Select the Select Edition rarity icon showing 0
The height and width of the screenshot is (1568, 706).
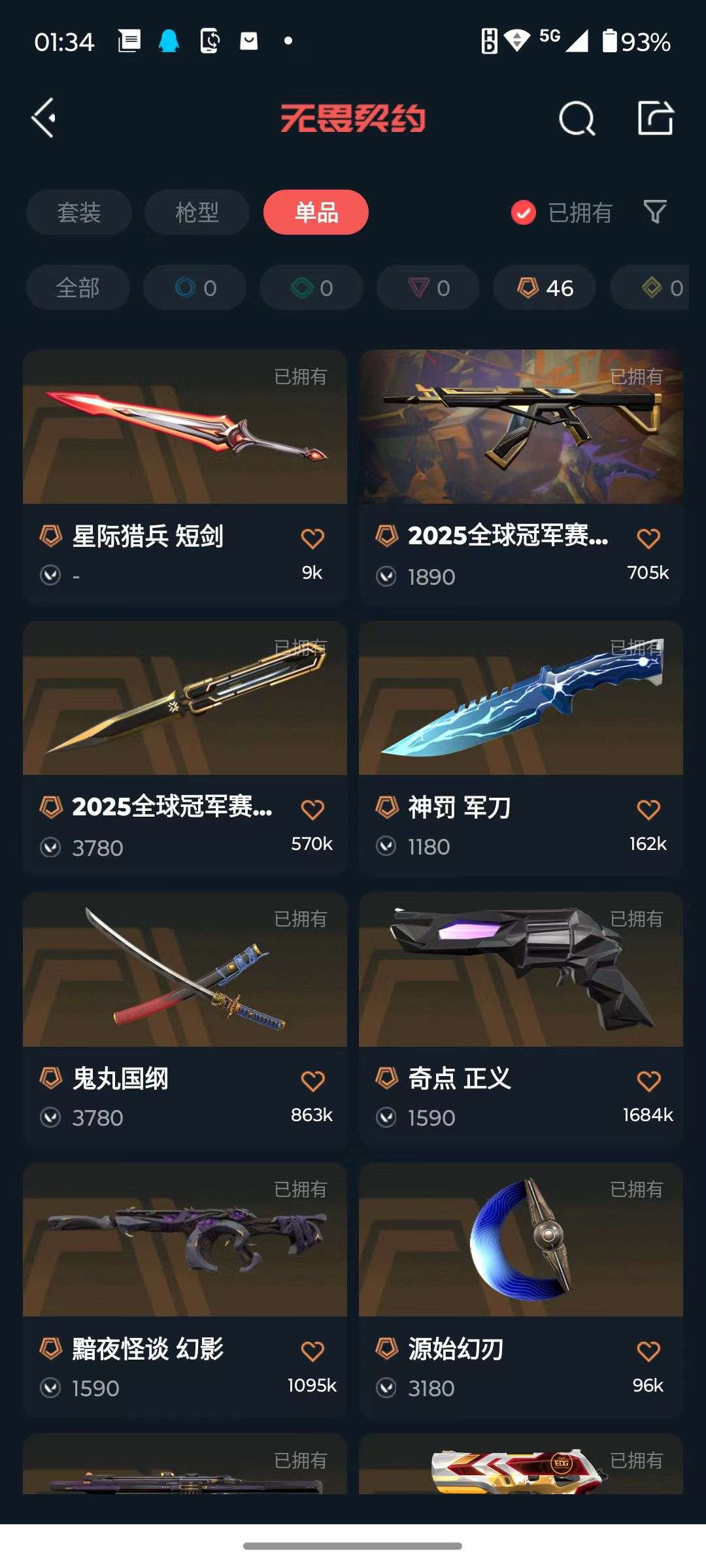tap(194, 287)
